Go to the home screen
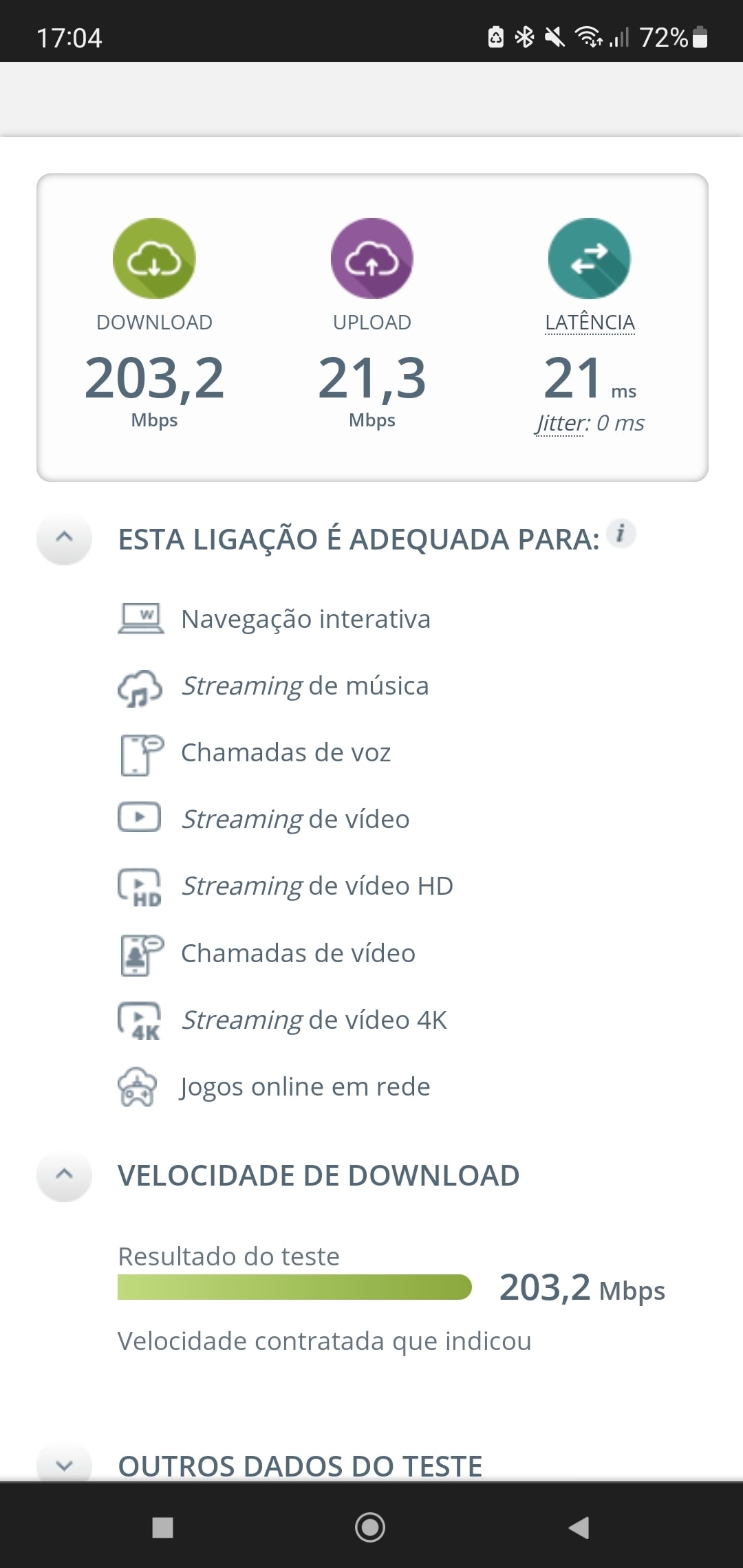 coord(370,1527)
